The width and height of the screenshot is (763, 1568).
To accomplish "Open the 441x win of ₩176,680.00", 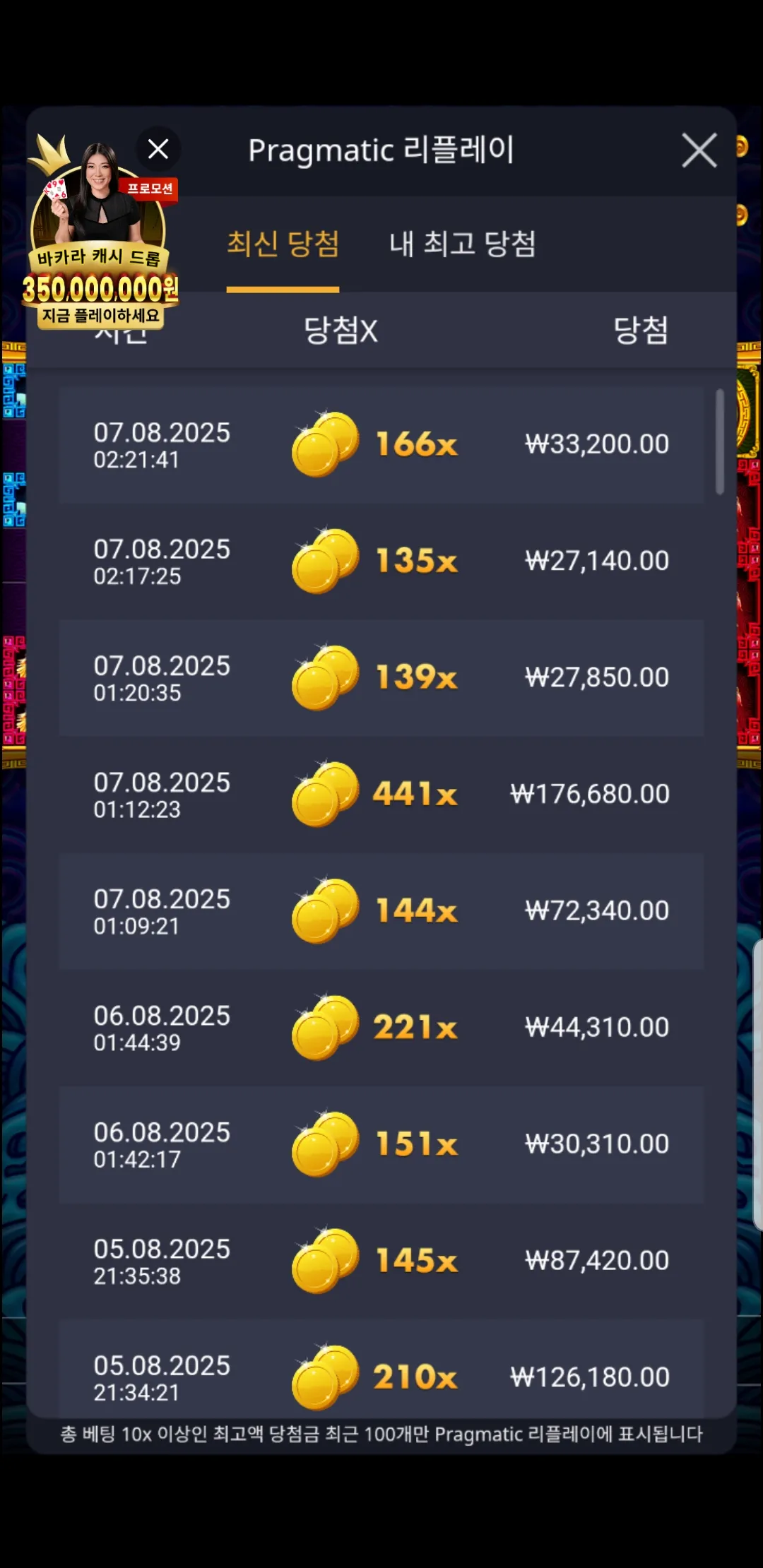I will pyautogui.click(x=381, y=795).
